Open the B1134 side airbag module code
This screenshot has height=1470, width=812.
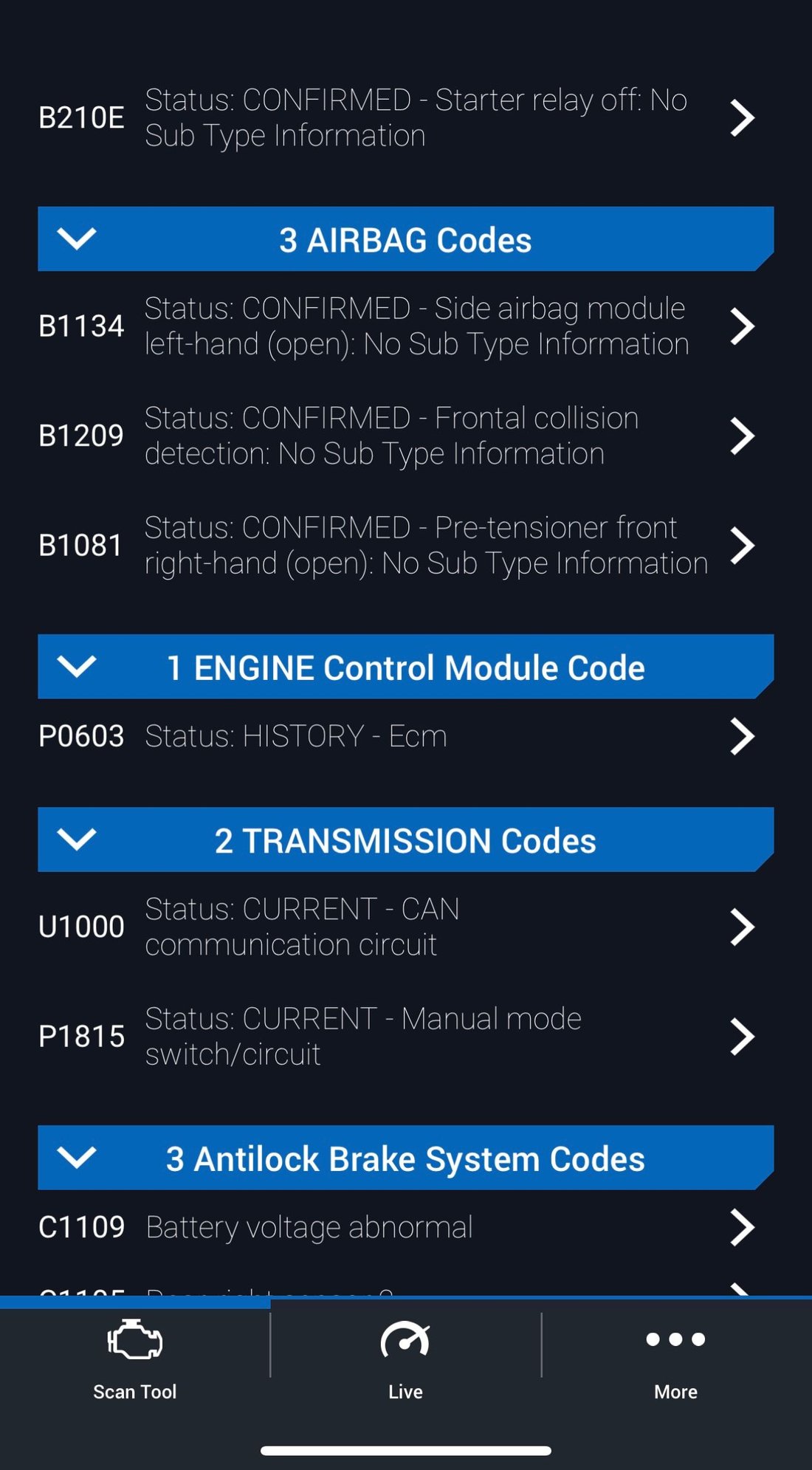[x=405, y=326]
